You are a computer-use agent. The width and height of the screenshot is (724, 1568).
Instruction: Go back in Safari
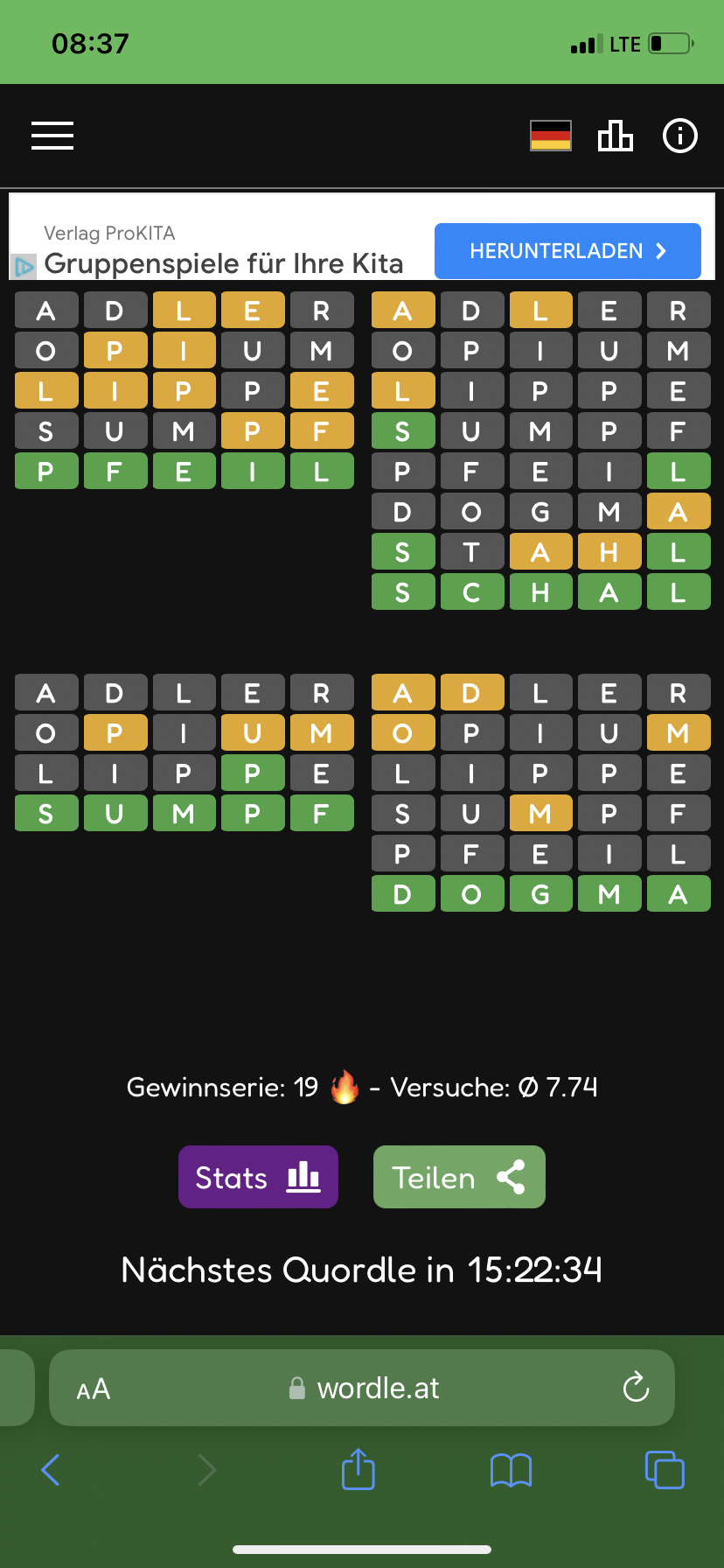click(x=51, y=1470)
